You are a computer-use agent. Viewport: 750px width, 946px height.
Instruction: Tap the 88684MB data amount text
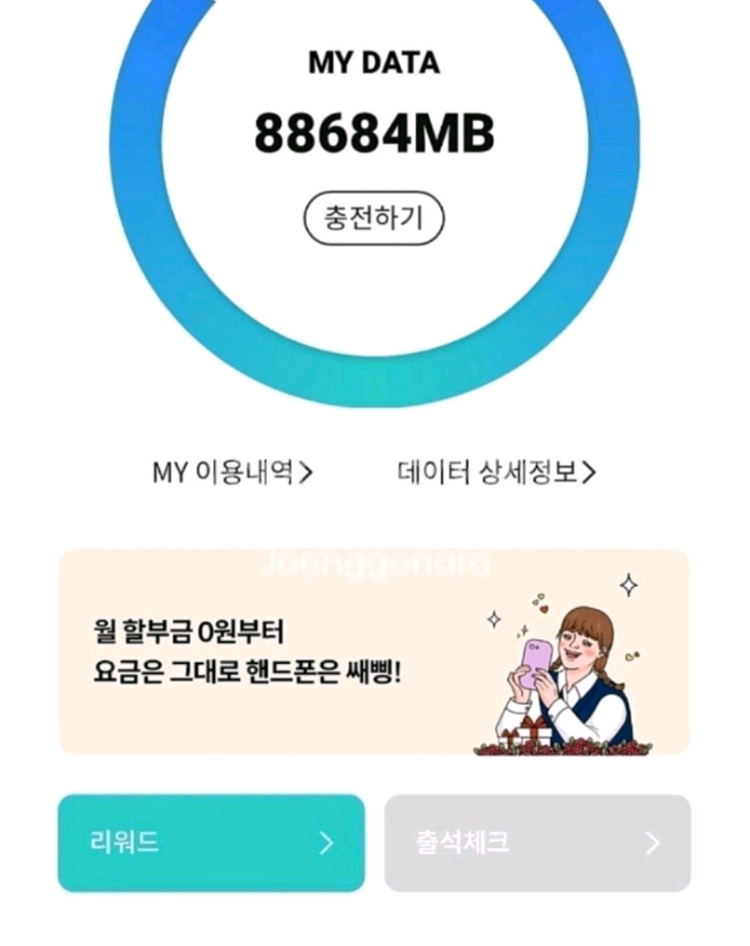(374, 130)
